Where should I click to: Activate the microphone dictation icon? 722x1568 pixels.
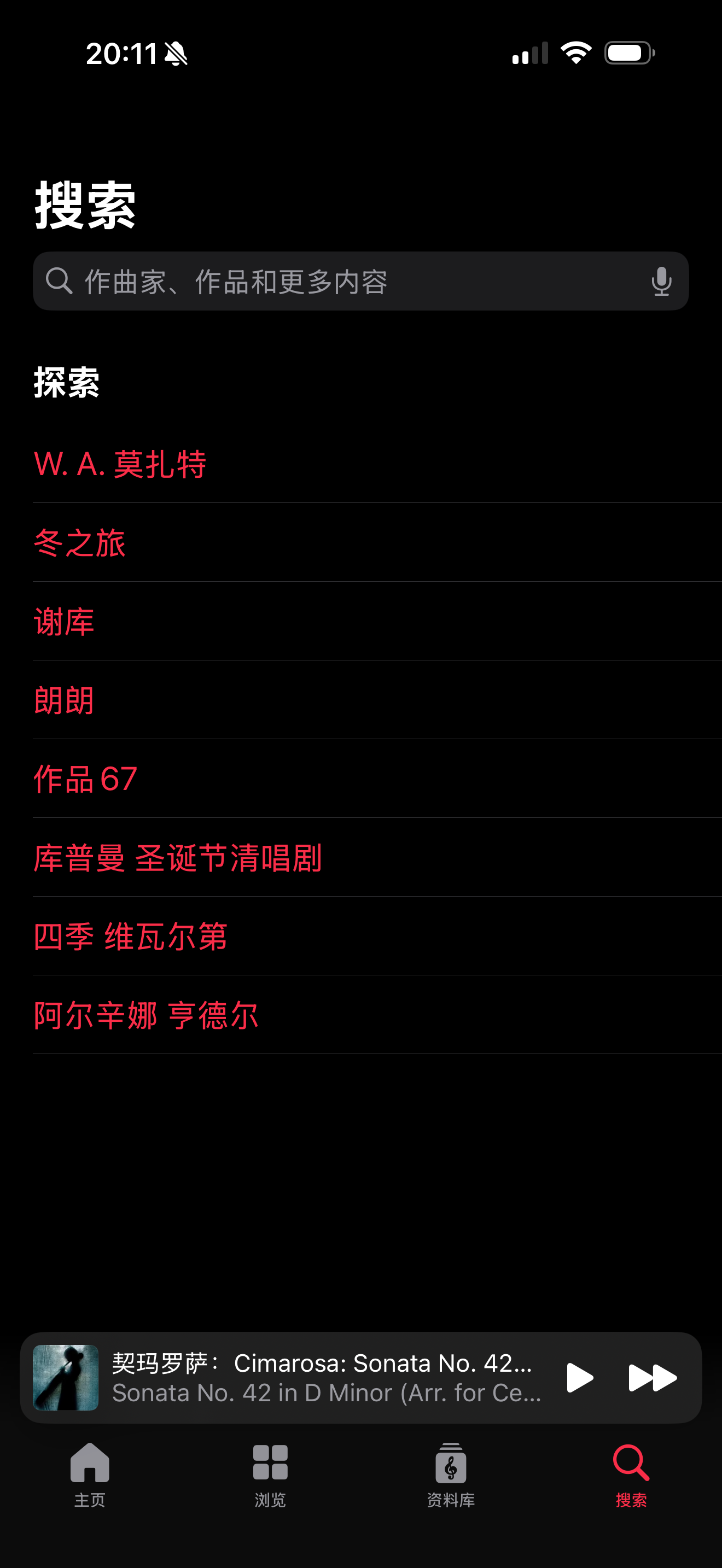[x=661, y=281]
